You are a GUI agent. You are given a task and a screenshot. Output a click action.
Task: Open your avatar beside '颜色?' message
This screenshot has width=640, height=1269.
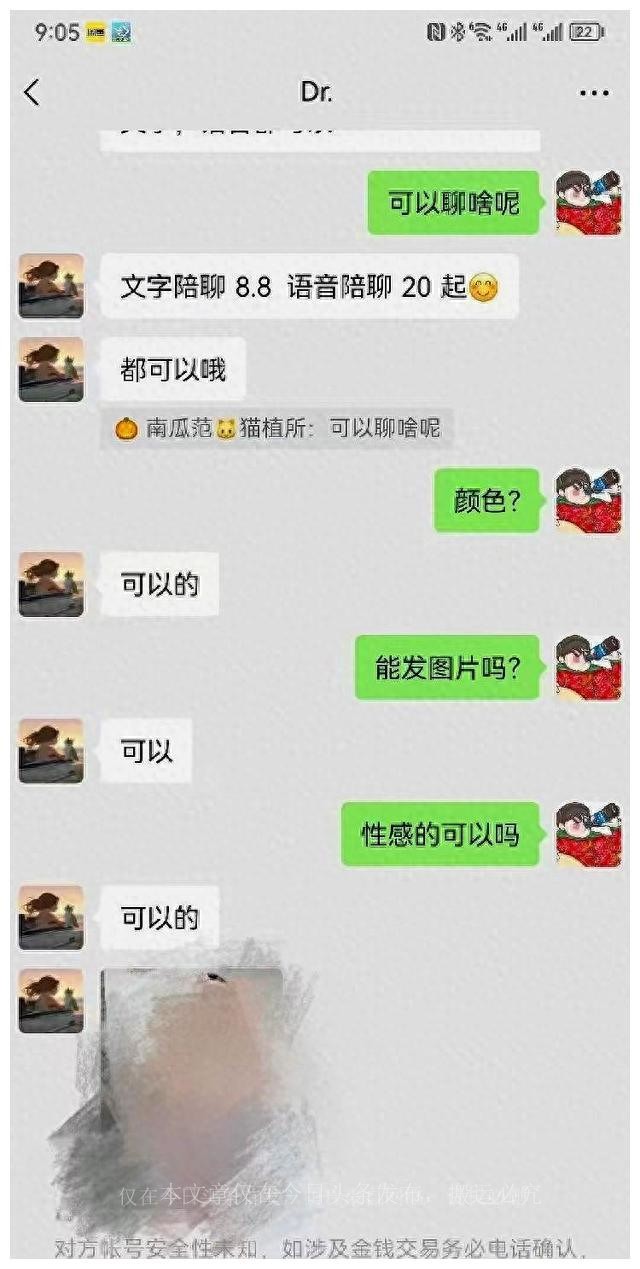click(588, 500)
